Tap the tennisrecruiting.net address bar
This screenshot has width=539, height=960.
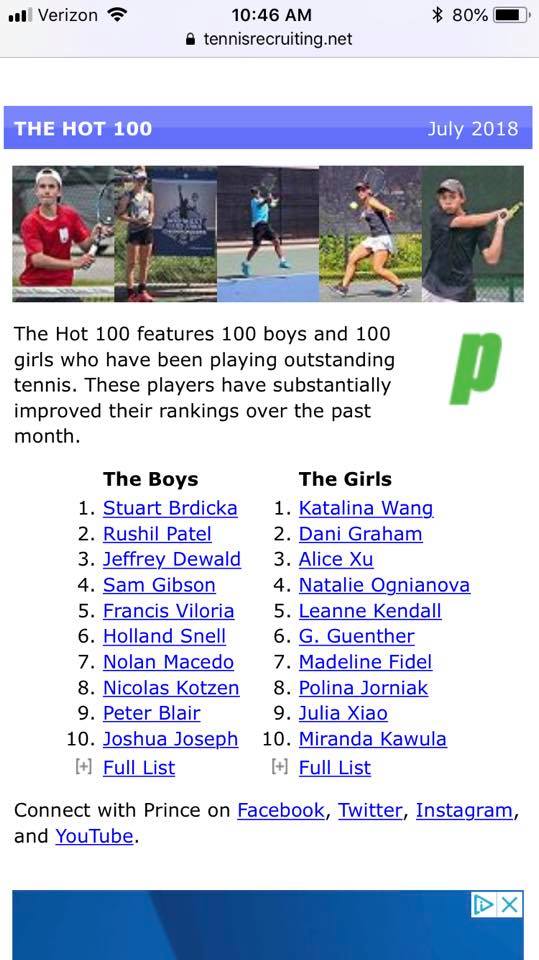[x=269, y=39]
